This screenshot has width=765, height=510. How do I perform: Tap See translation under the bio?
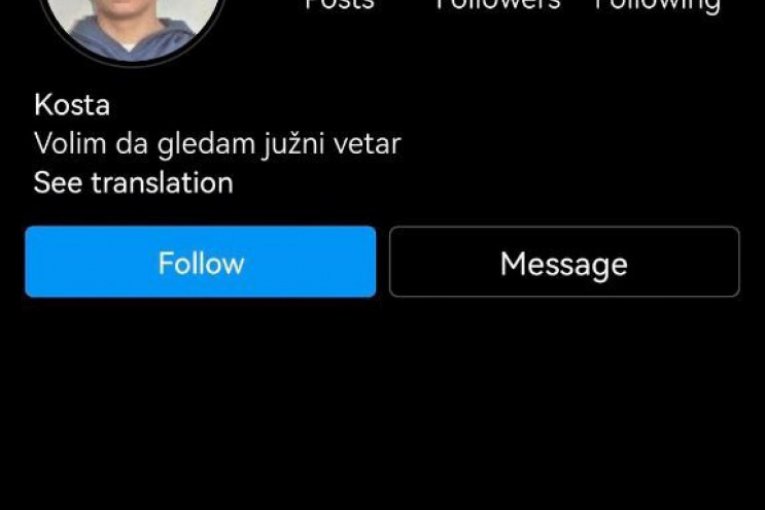(x=133, y=183)
